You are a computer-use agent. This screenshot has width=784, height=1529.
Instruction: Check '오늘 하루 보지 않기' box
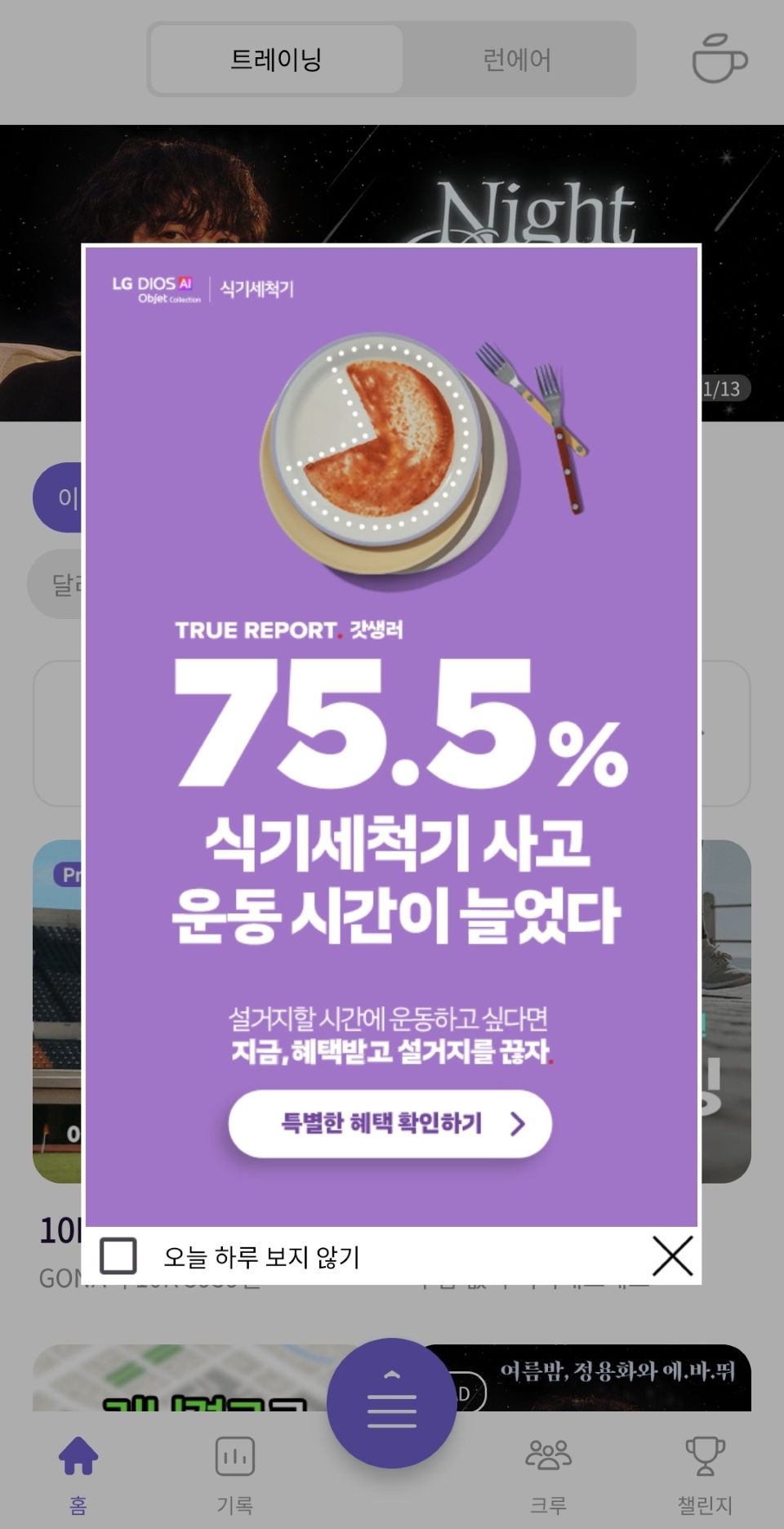pyautogui.click(x=118, y=1256)
